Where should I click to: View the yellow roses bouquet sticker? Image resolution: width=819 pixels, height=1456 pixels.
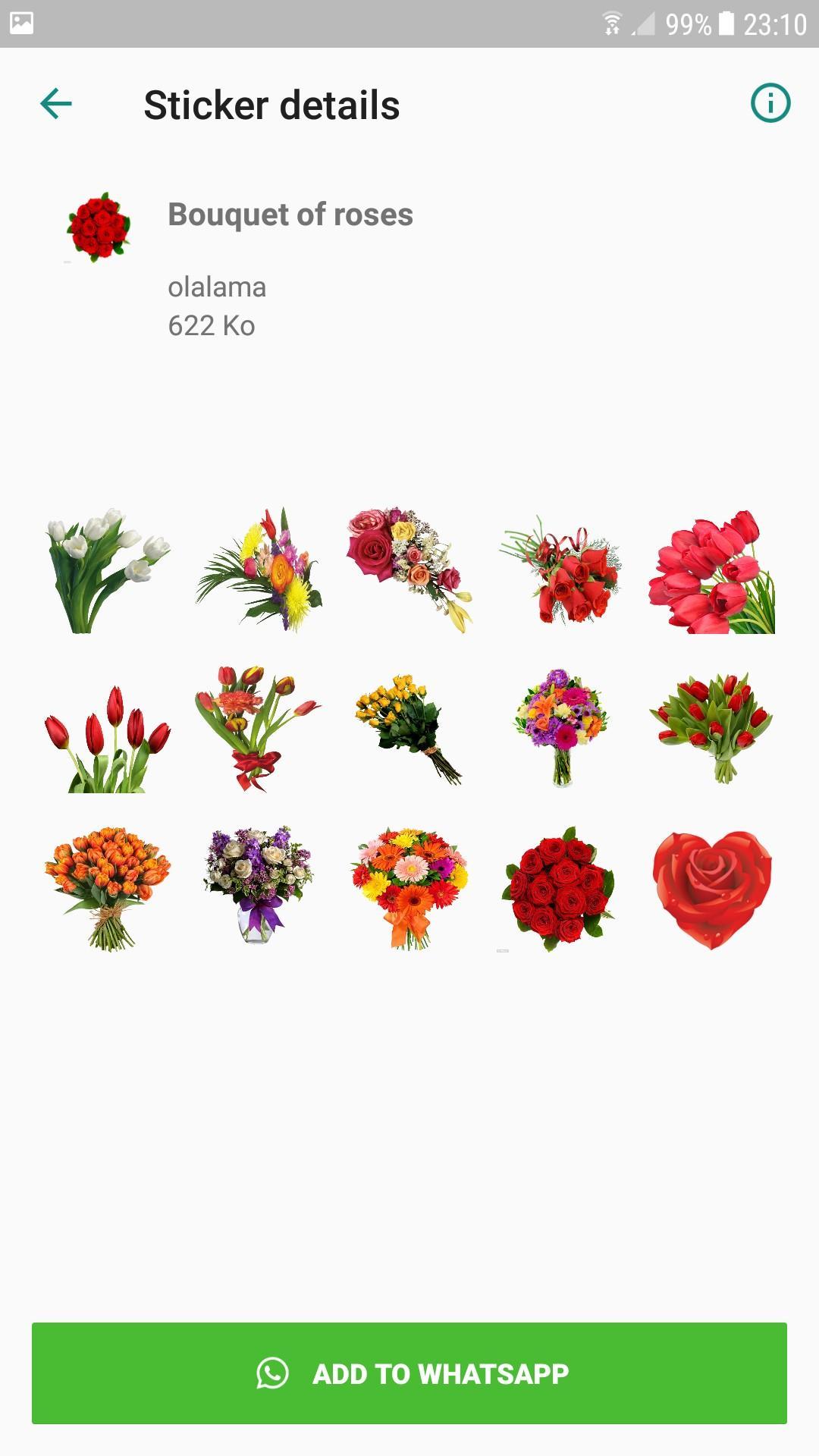[x=409, y=729]
